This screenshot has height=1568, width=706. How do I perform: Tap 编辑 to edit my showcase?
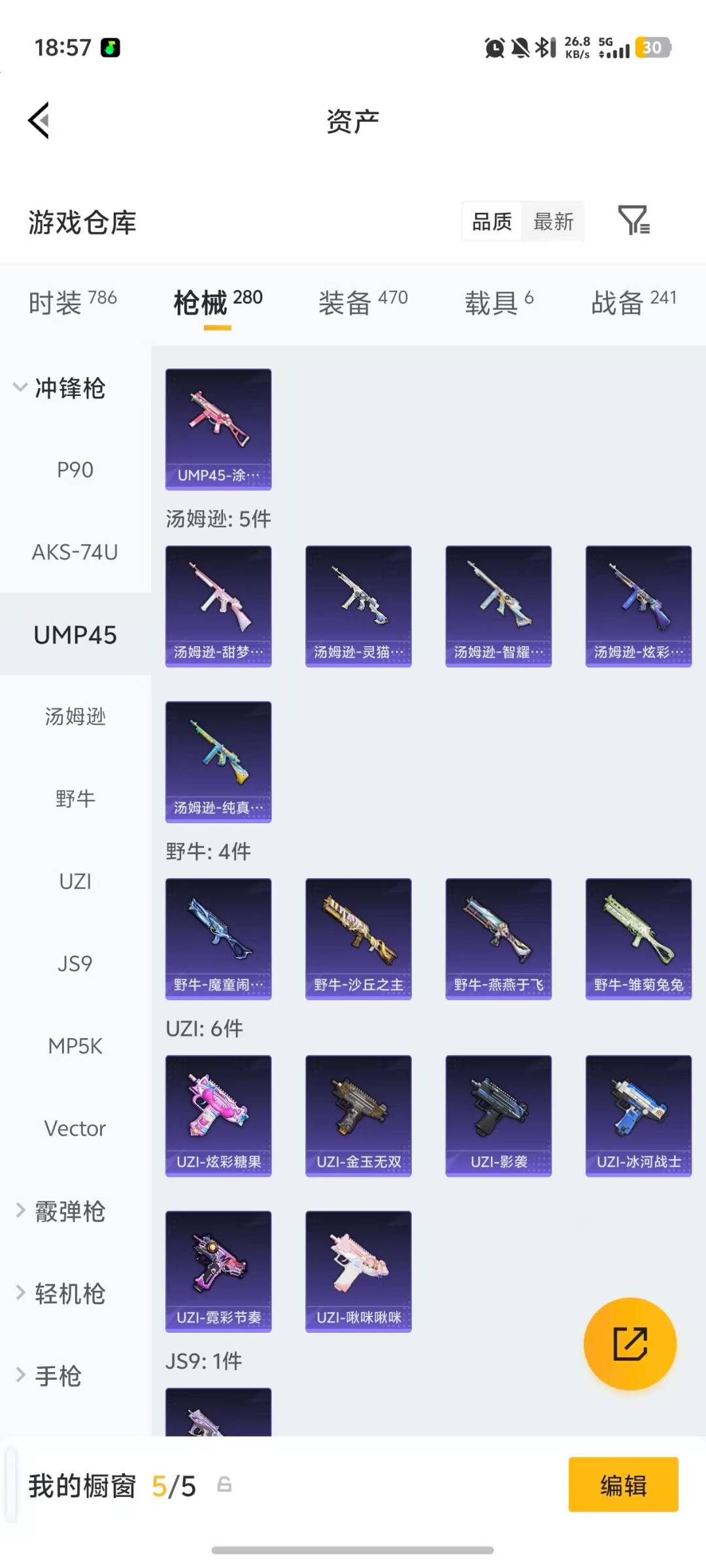click(x=623, y=1485)
